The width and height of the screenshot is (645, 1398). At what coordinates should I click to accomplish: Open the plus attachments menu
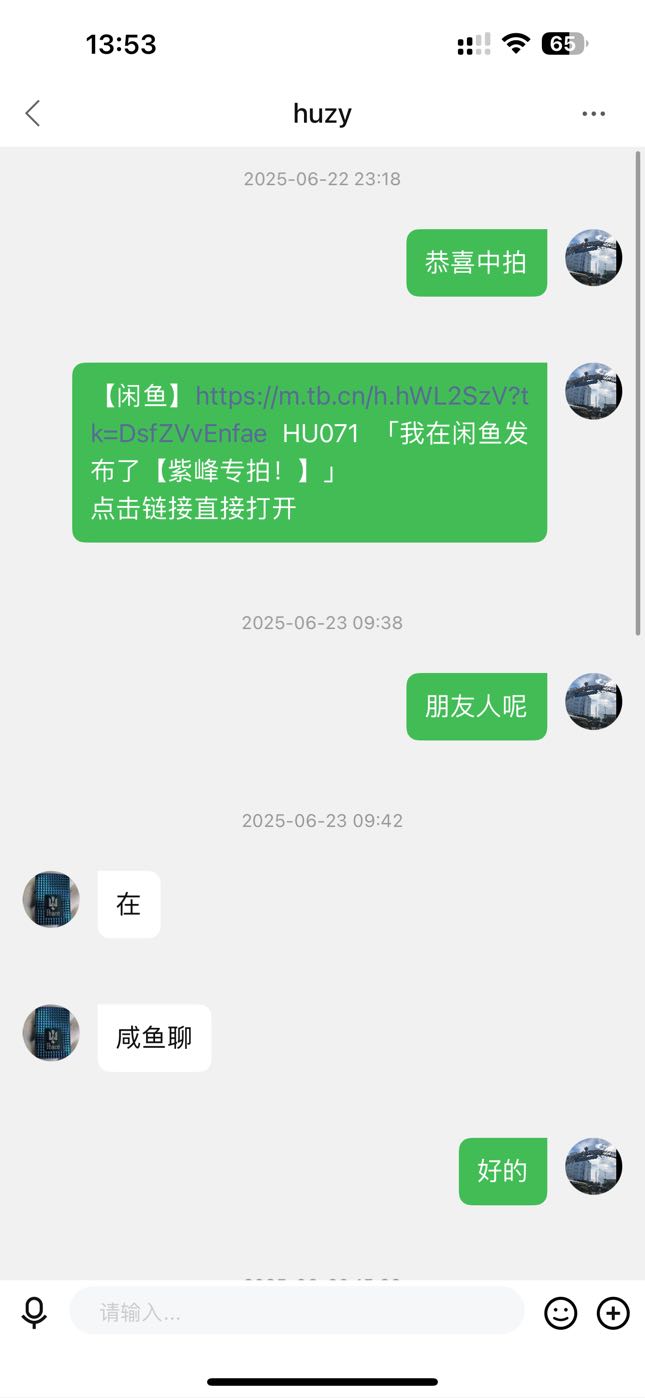point(613,1313)
